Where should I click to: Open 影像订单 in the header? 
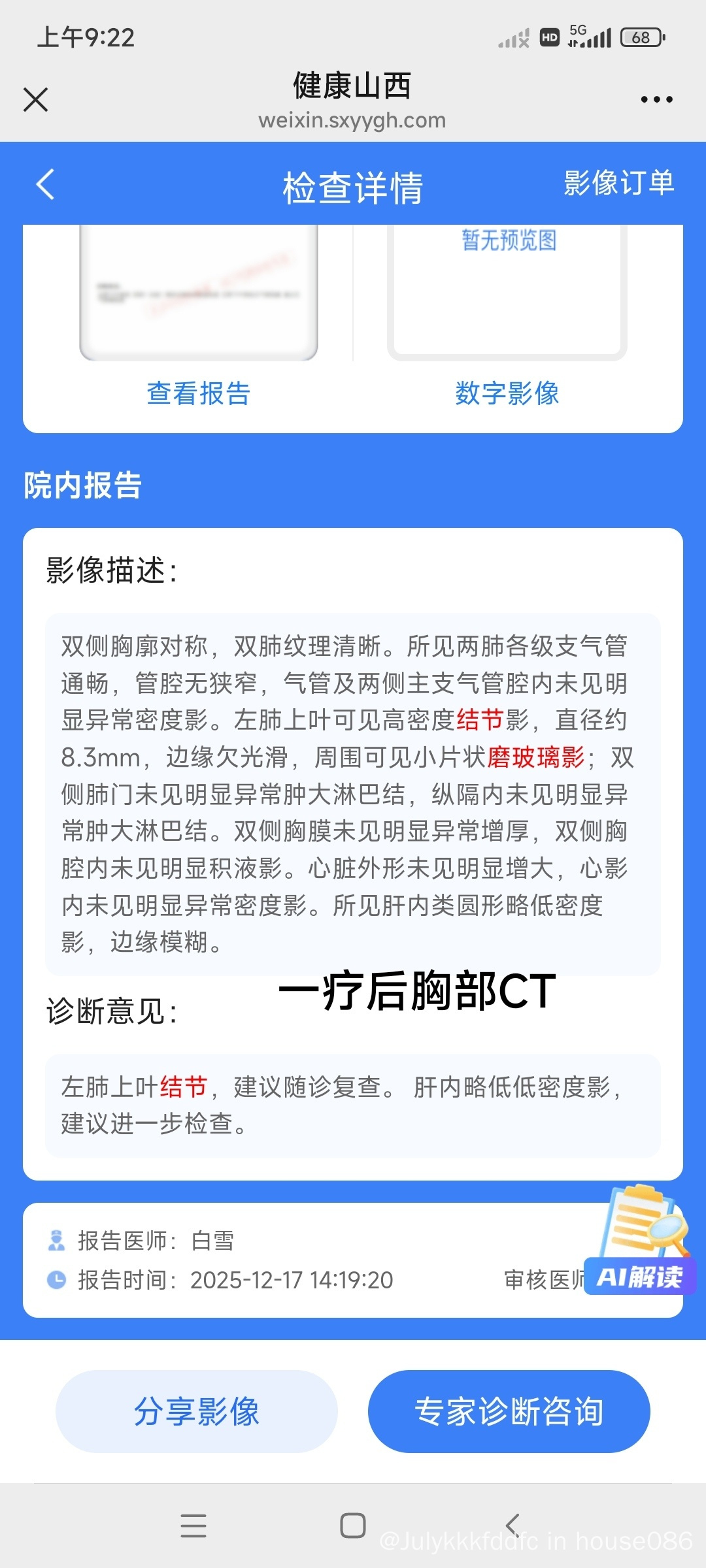618,183
